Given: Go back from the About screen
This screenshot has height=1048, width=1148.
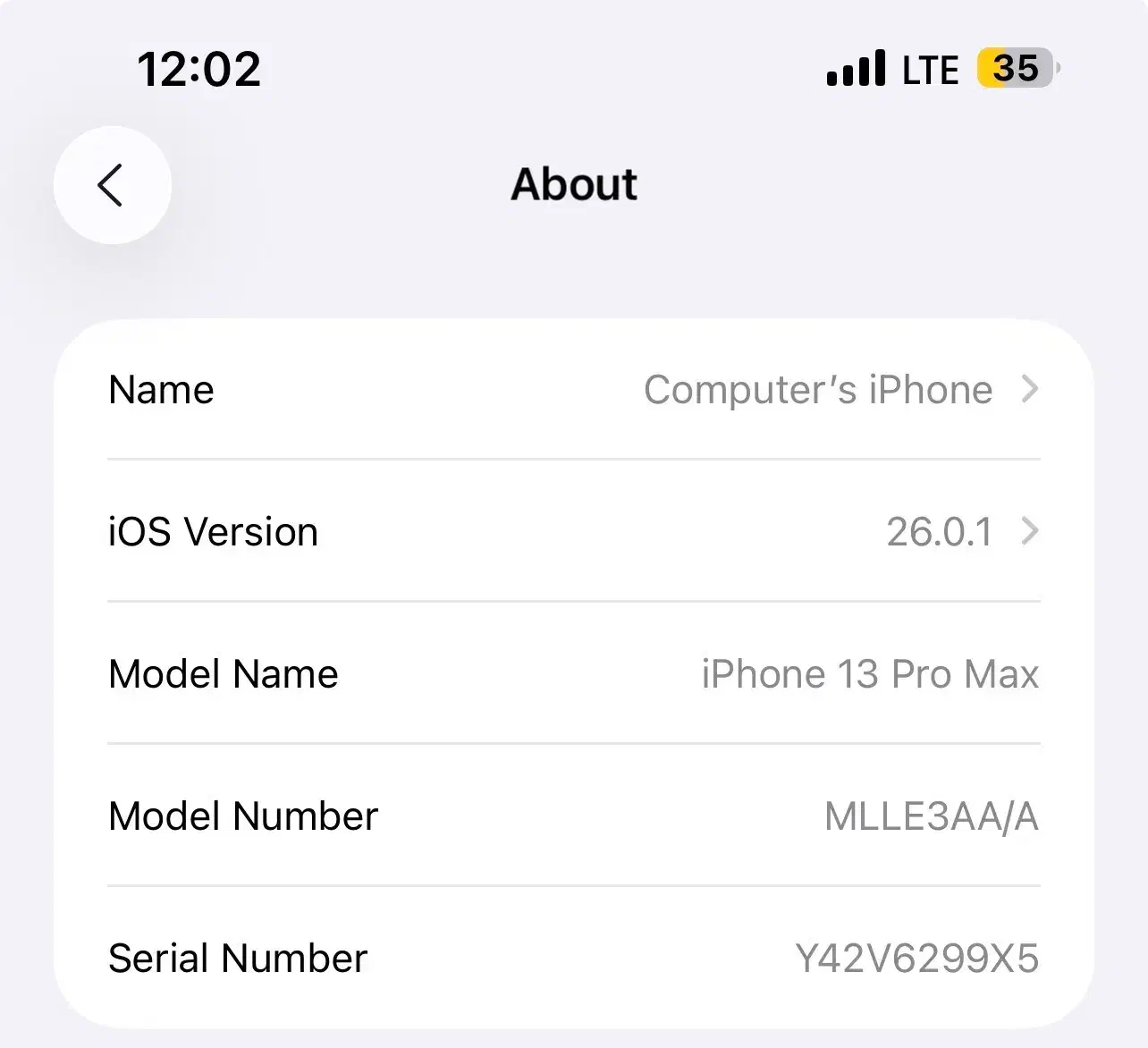Looking at the screenshot, I should tap(112, 185).
